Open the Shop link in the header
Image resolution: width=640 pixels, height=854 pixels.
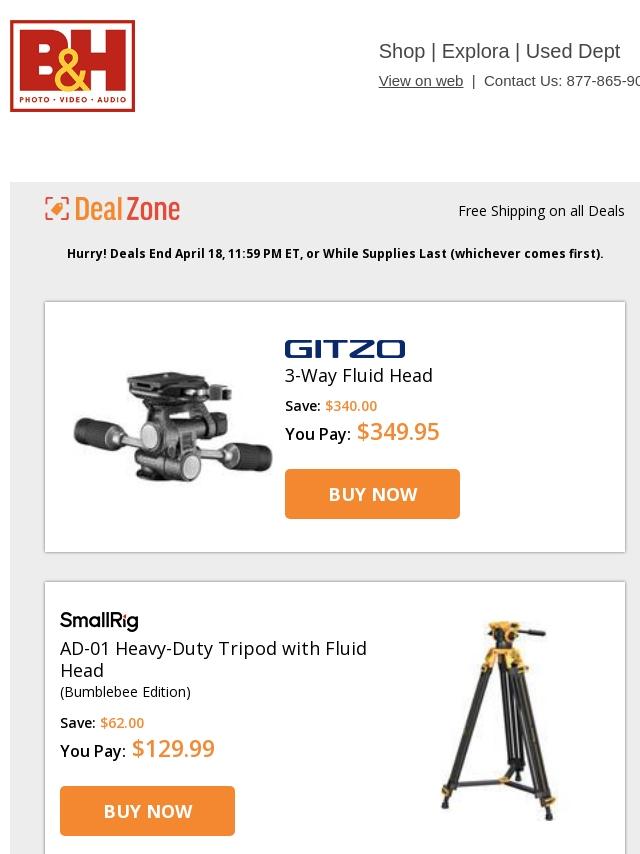[401, 51]
